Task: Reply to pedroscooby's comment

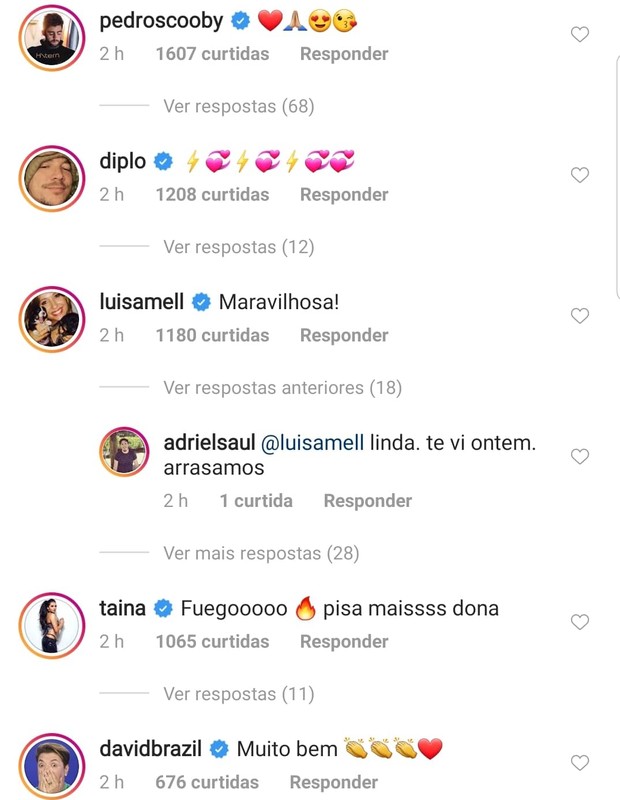Action: click(344, 54)
